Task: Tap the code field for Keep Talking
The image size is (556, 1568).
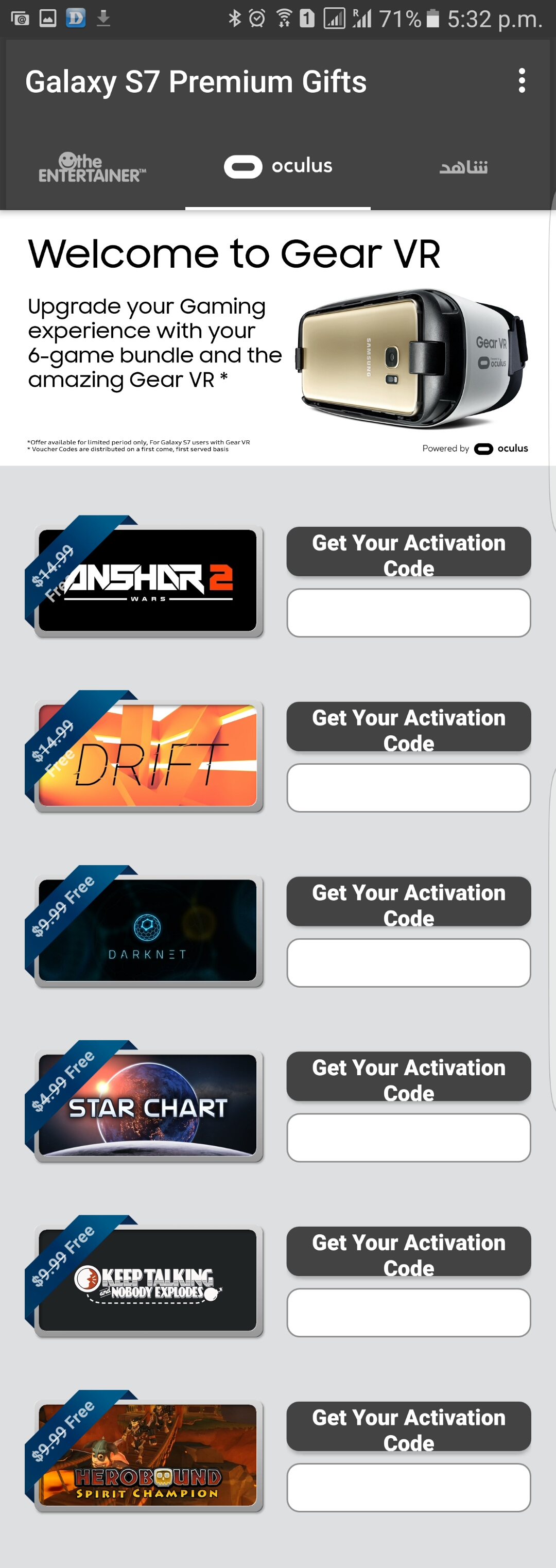Action: click(408, 1313)
